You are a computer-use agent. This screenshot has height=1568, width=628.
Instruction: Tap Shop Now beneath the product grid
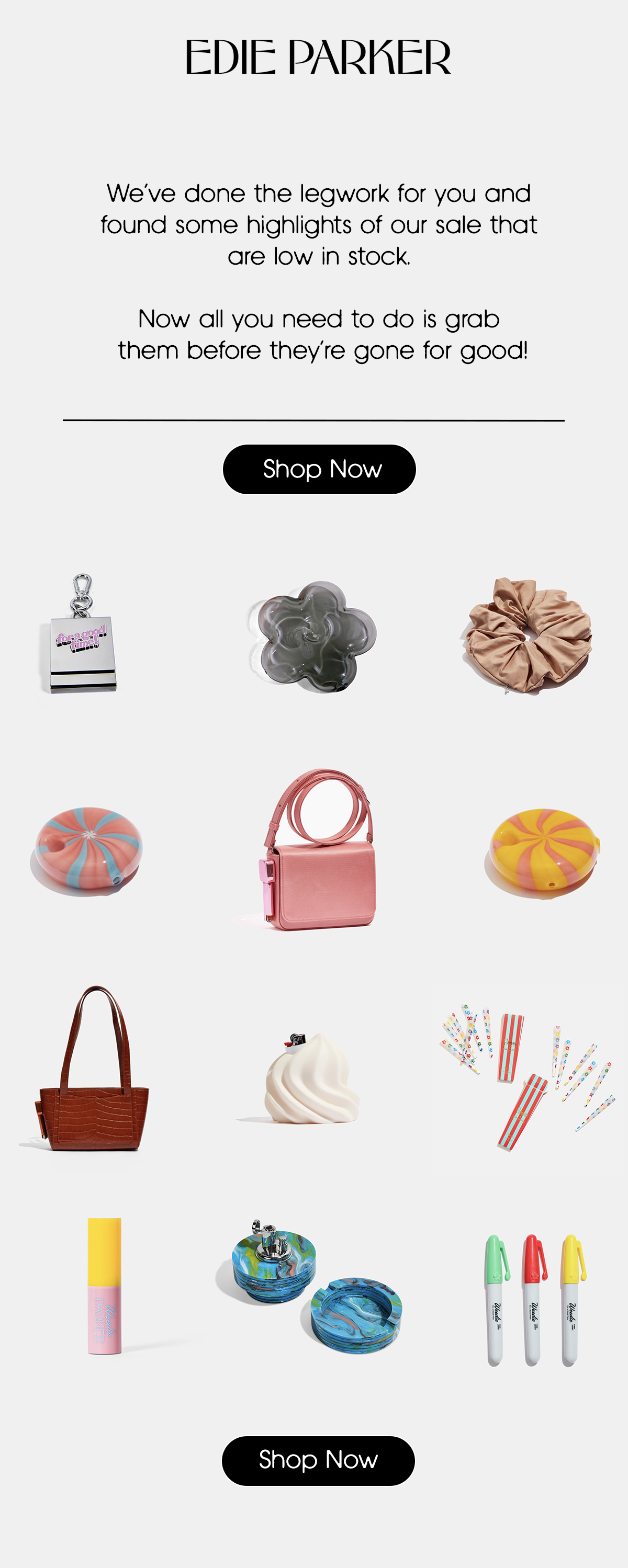click(318, 1460)
